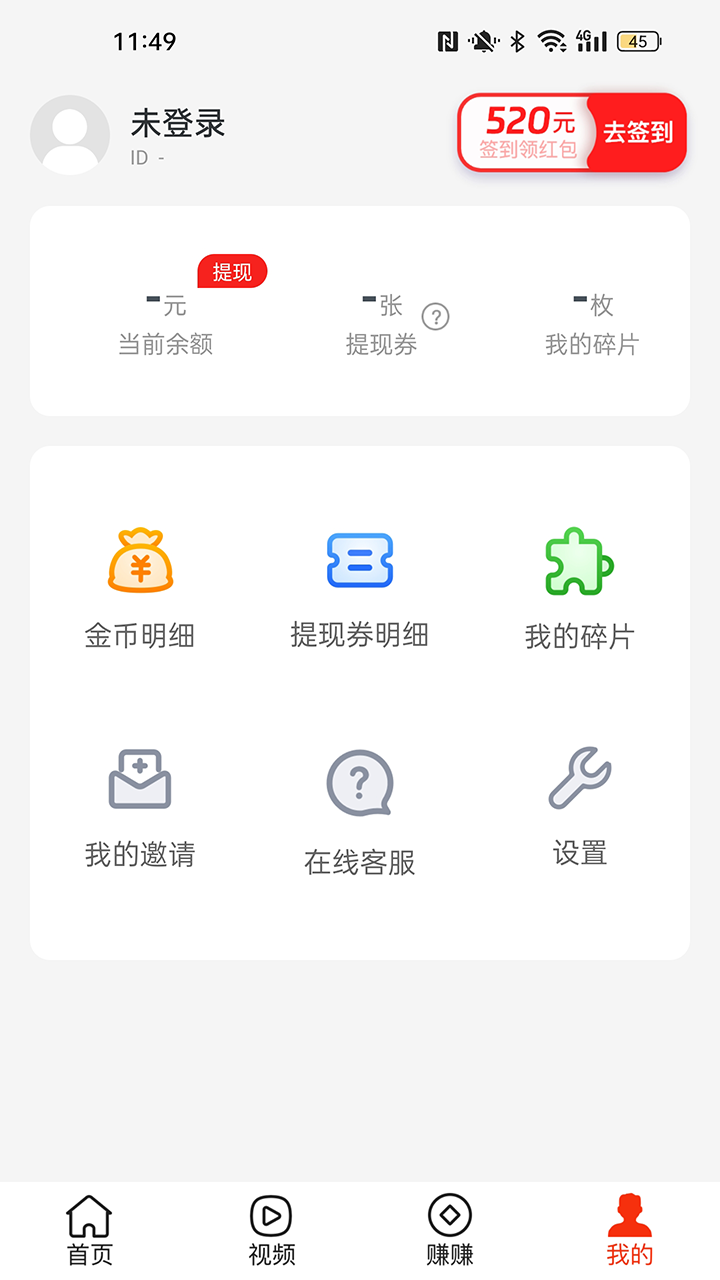The width and height of the screenshot is (720, 1280).
Task: Tap 去签到 to check in
Action: click(638, 132)
